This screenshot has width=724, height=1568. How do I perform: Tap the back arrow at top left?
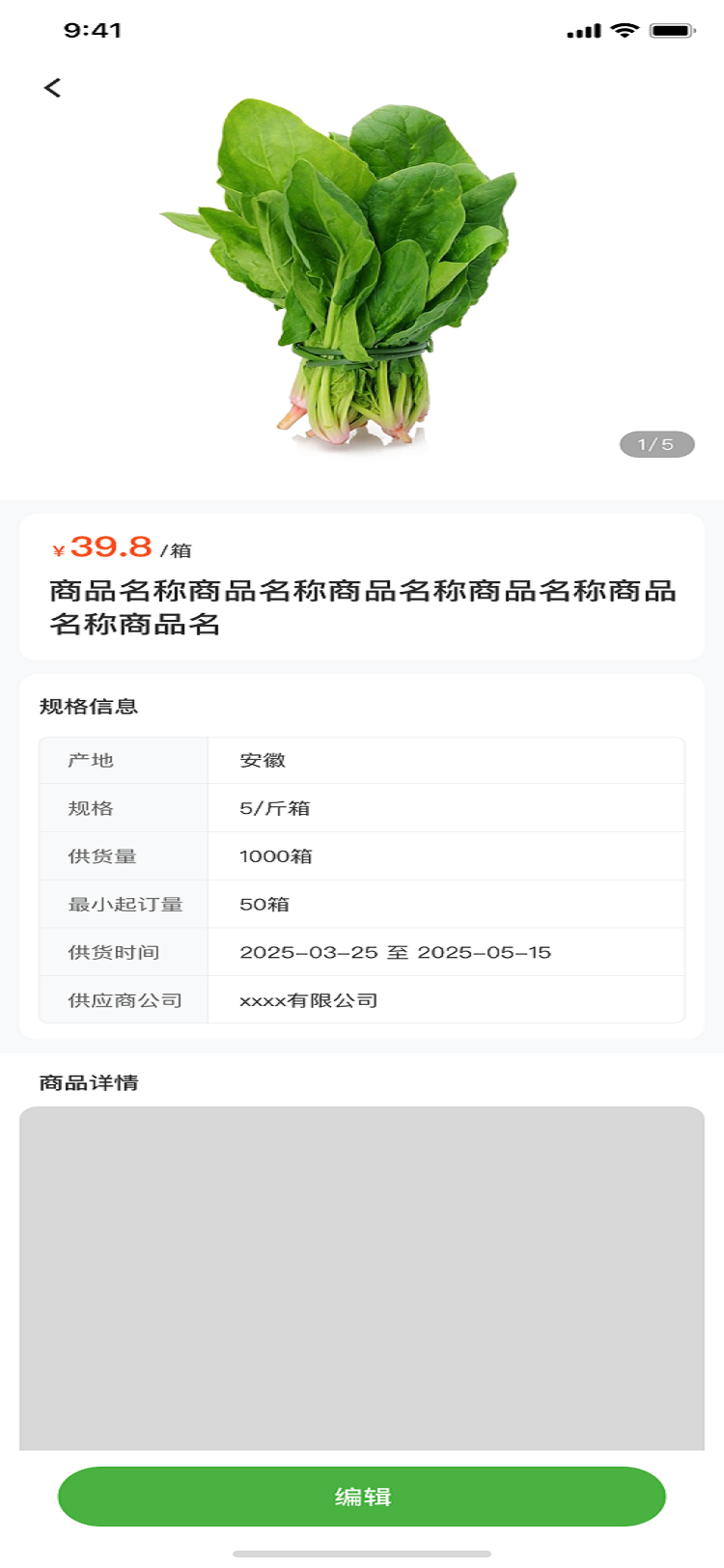pyautogui.click(x=50, y=86)
